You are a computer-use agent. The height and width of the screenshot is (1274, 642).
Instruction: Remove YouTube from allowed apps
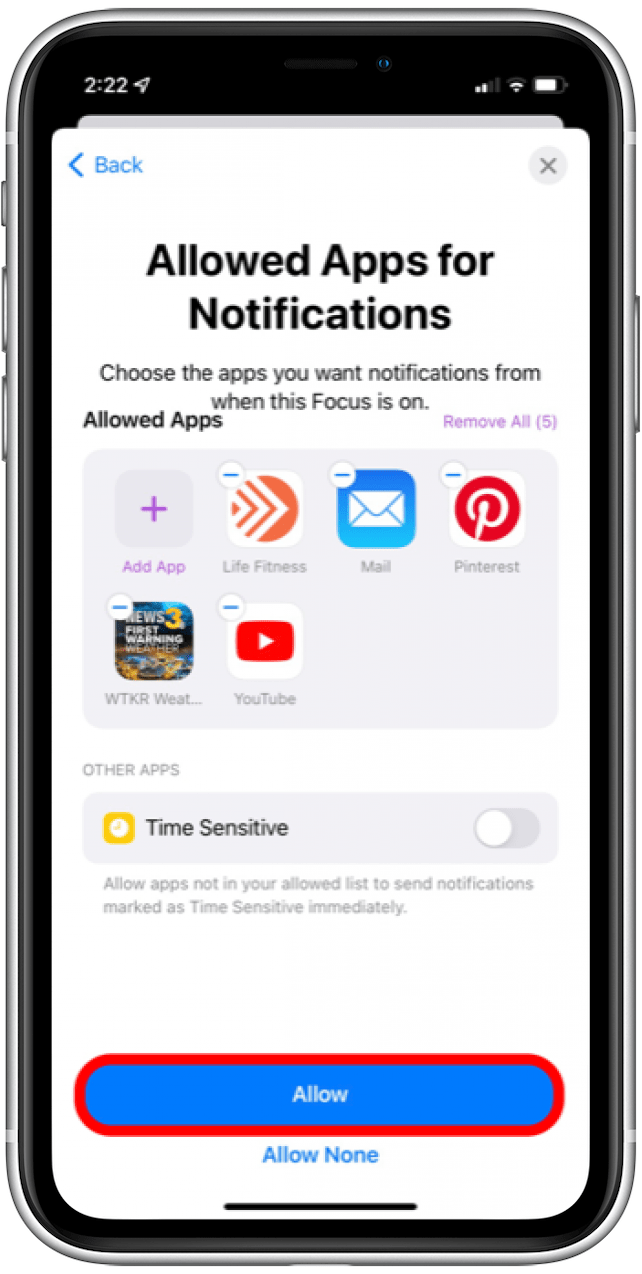click(231, 606)
